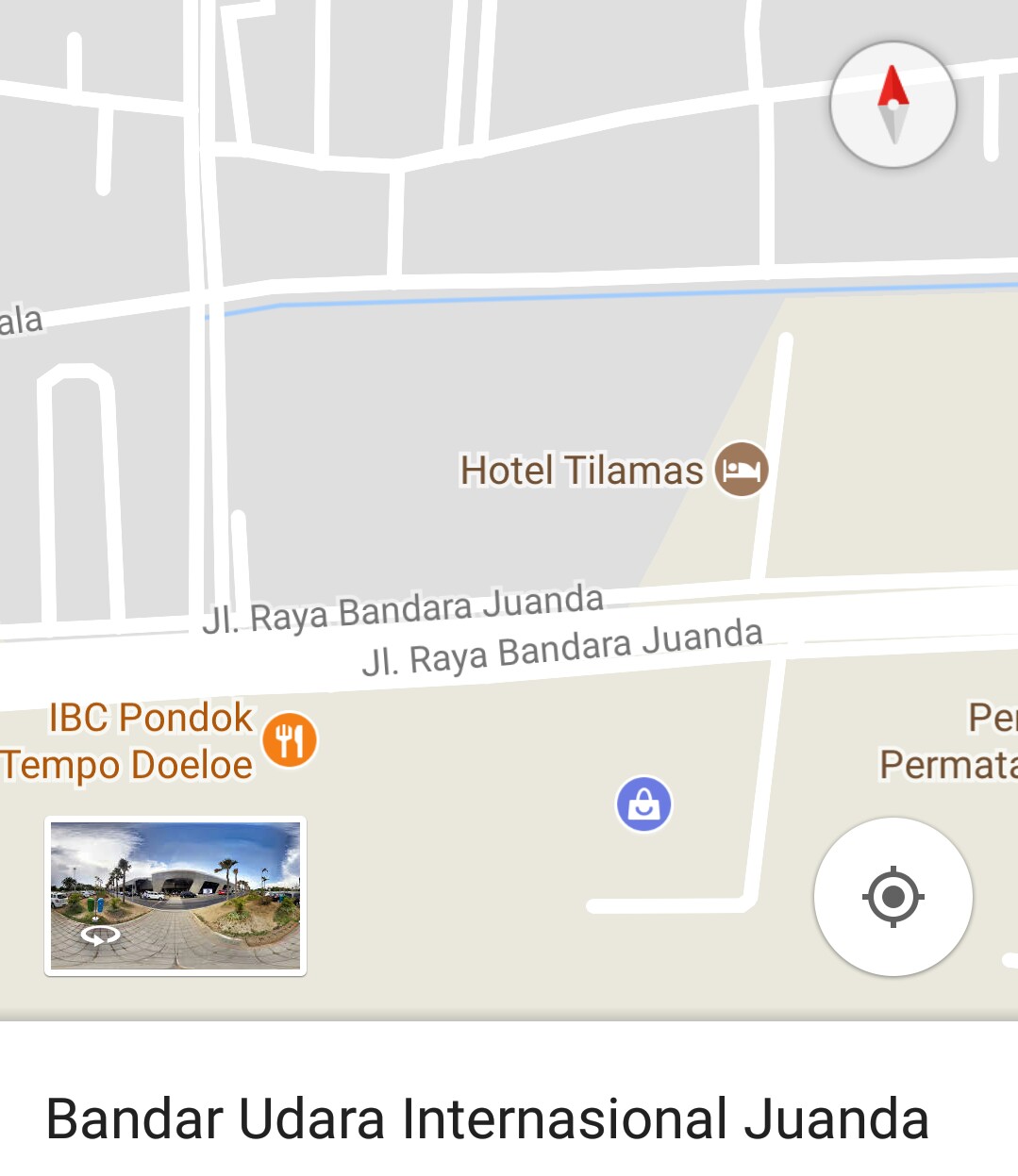Image resolution: width=1018 pixels, height=1176 pixels.
Task: Center map on my current location
Action: coord(893,896)
